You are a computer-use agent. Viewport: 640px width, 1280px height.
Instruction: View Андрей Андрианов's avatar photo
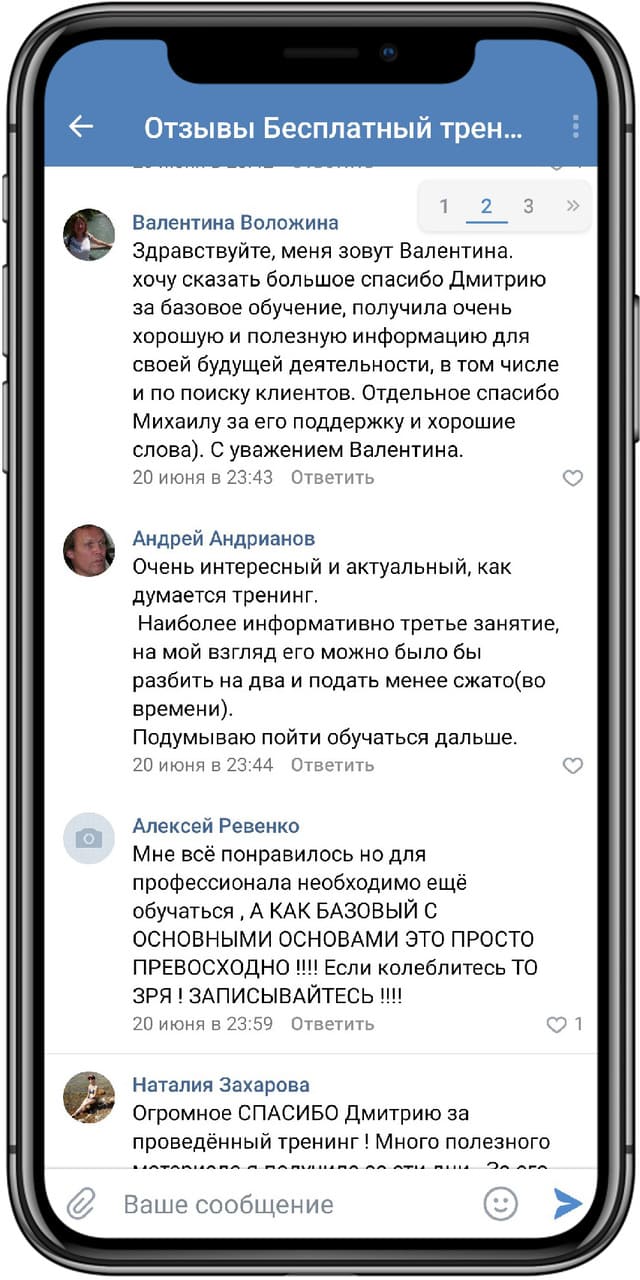pos(89,551)
